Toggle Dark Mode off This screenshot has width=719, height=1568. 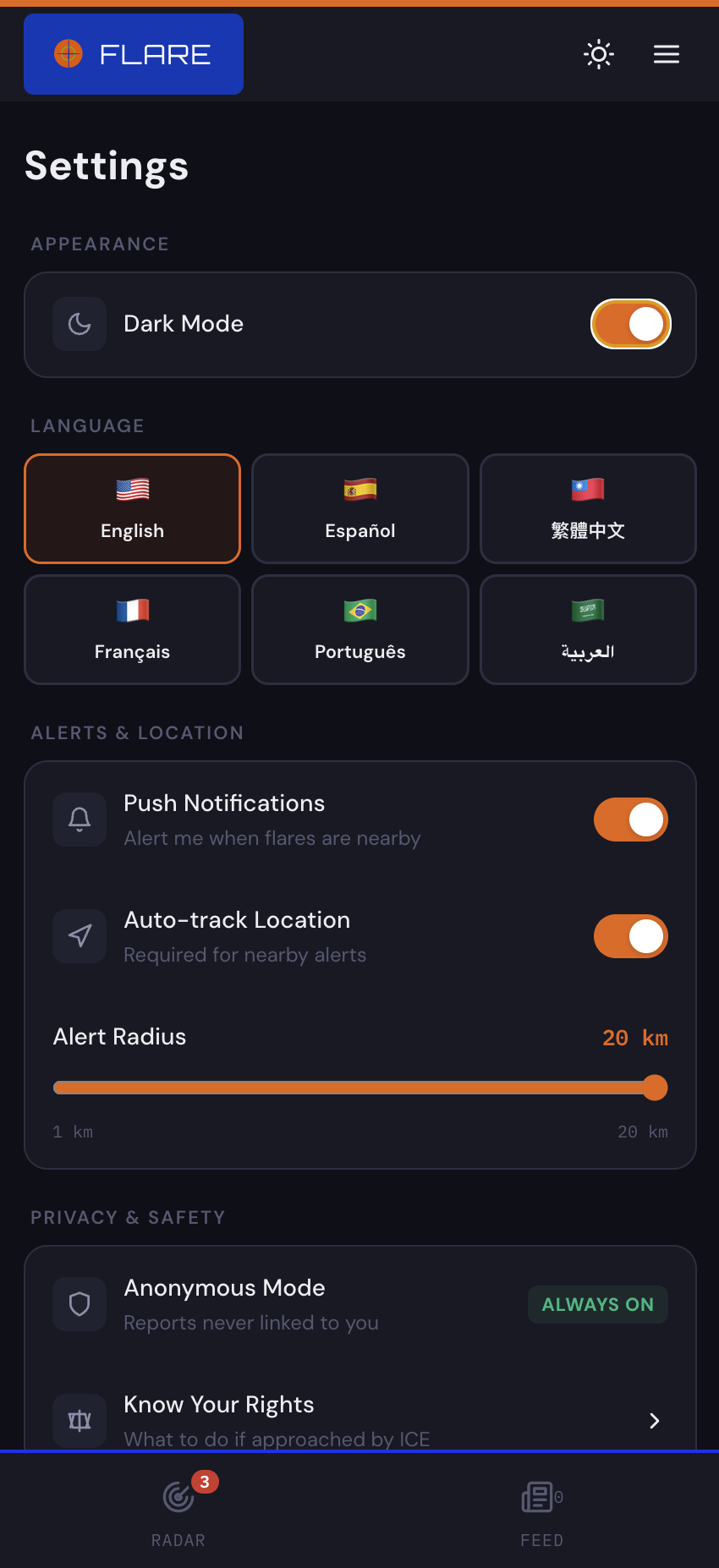point(631,324)
